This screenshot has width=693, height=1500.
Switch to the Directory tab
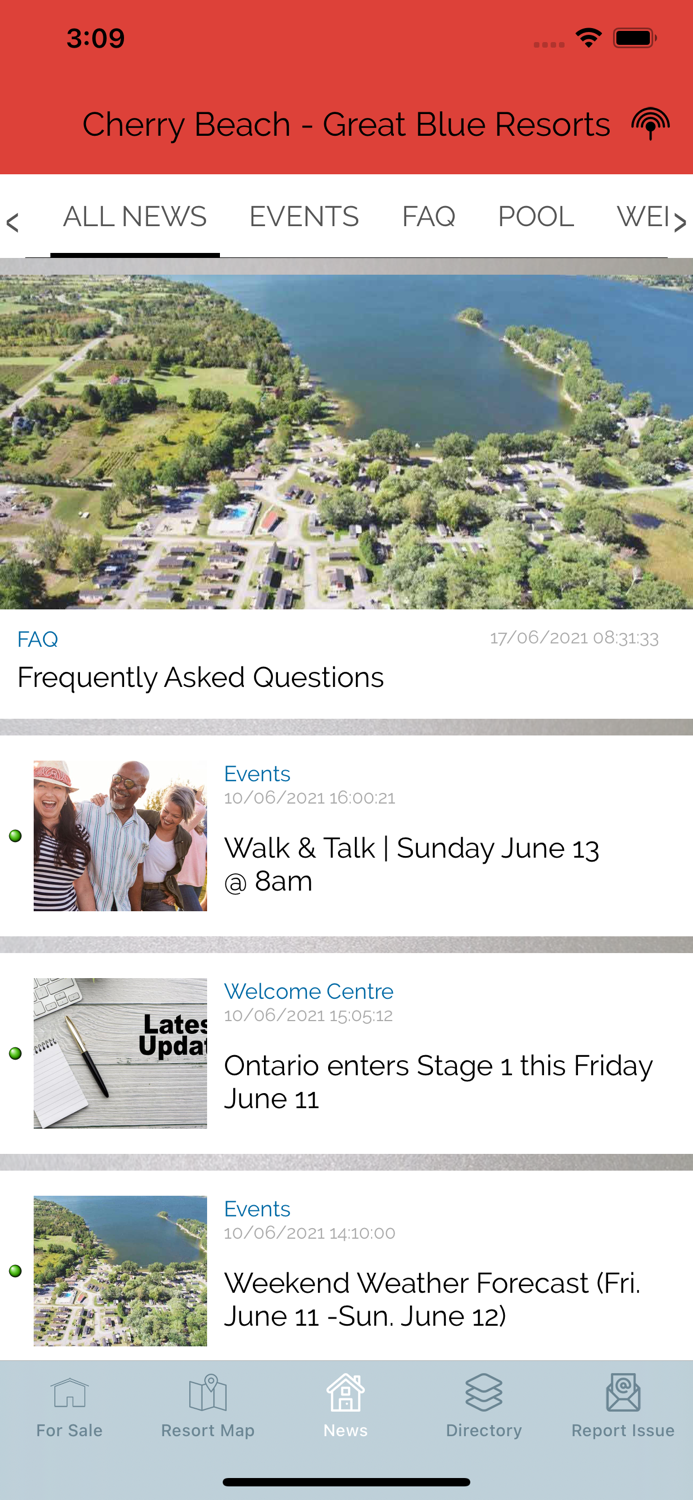click(484, 1408)
